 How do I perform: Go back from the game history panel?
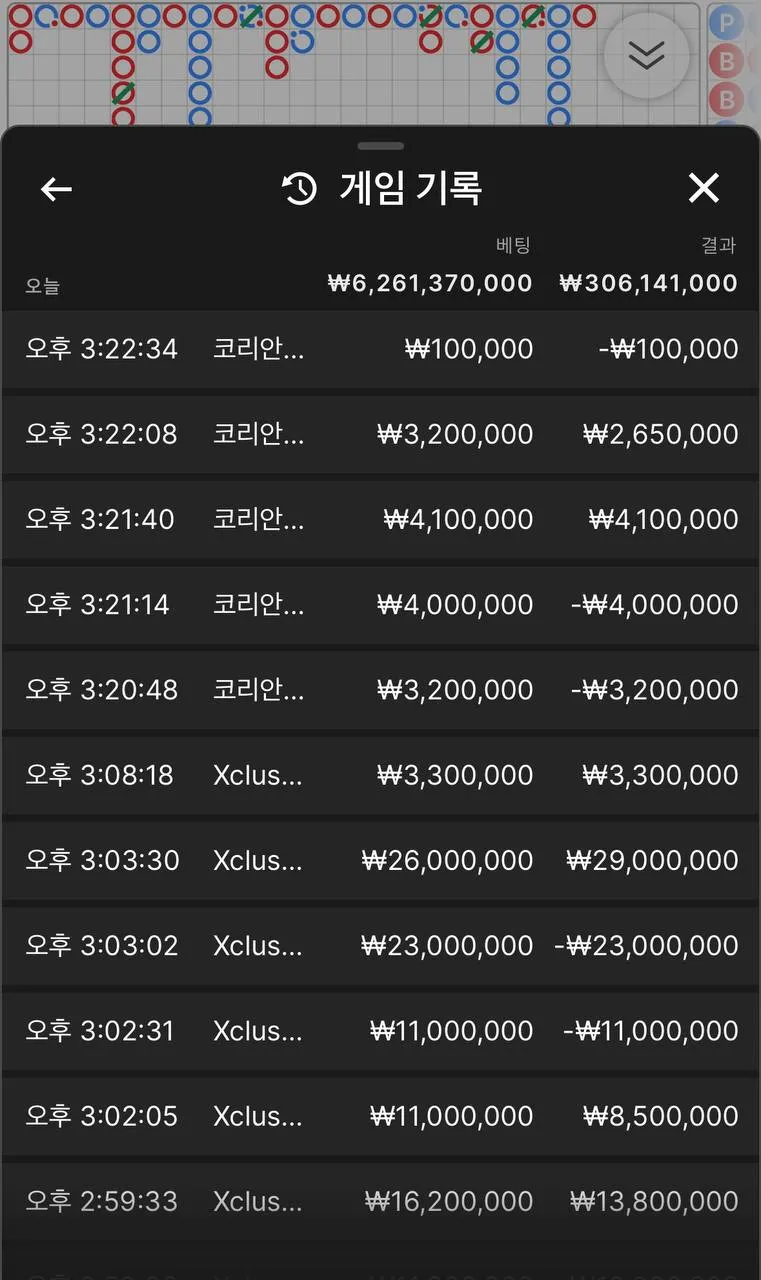56,189
